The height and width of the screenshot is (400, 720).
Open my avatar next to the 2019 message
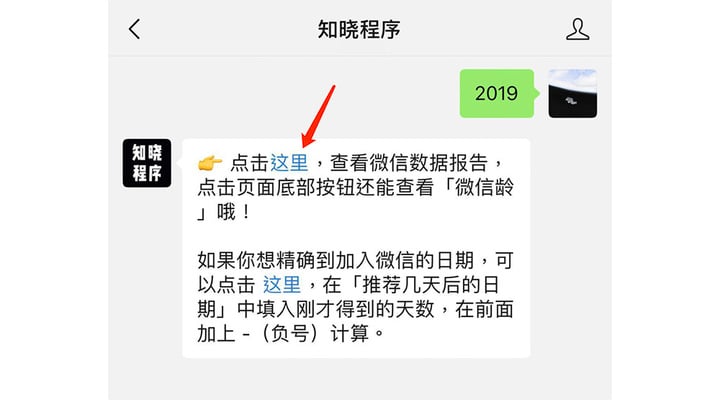pos(573,94)
